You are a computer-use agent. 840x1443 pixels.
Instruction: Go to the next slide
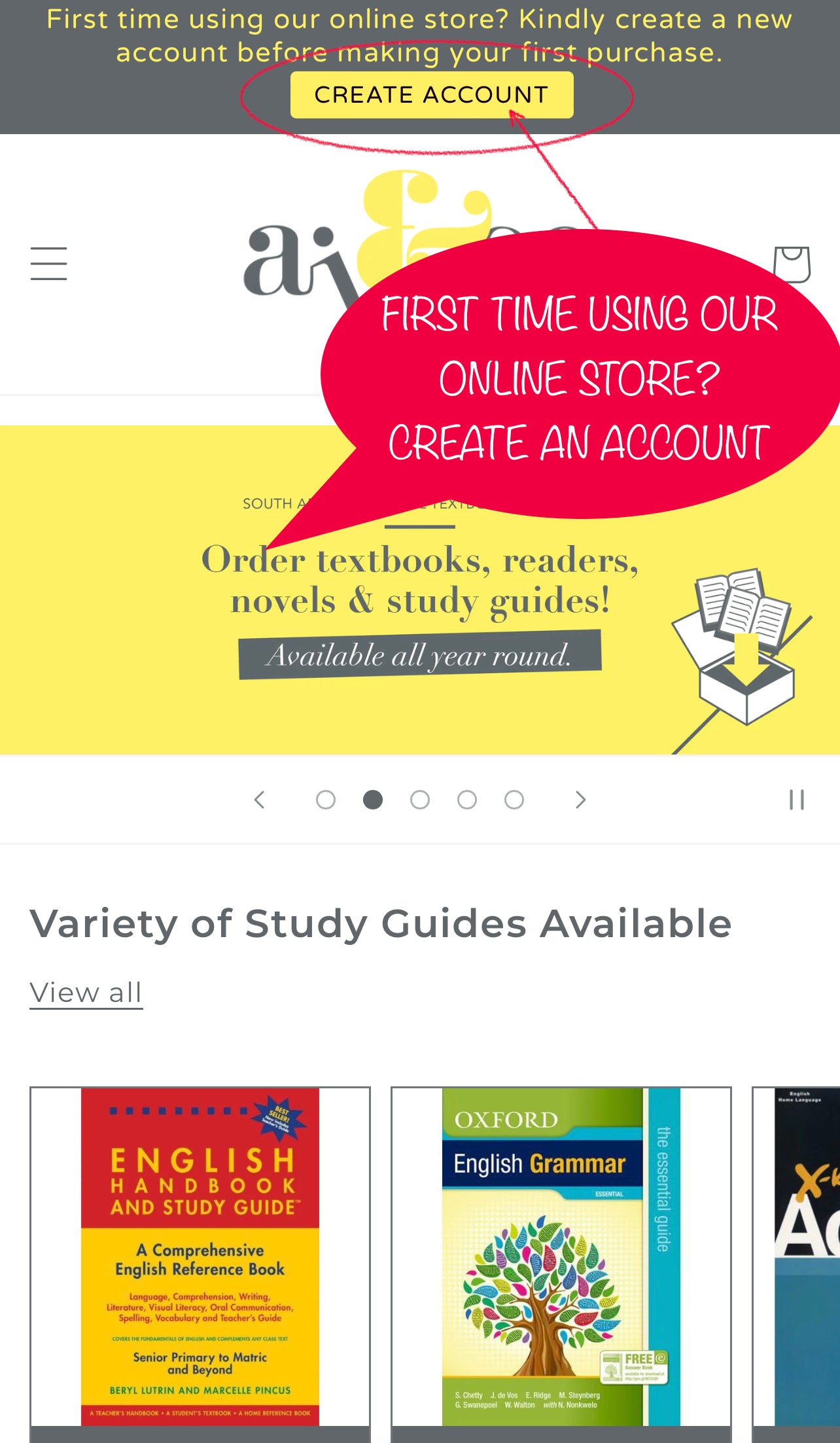580,800
